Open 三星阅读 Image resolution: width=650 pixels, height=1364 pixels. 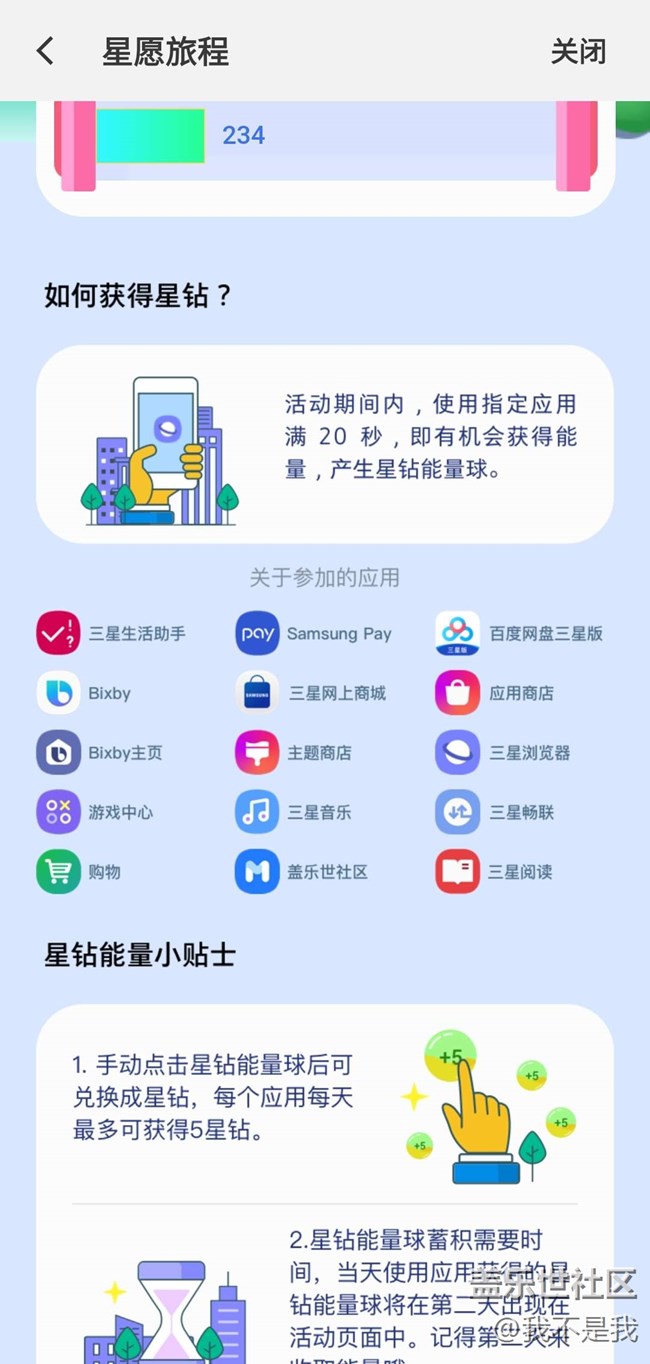pyautogui.click(x=494, y=872)
